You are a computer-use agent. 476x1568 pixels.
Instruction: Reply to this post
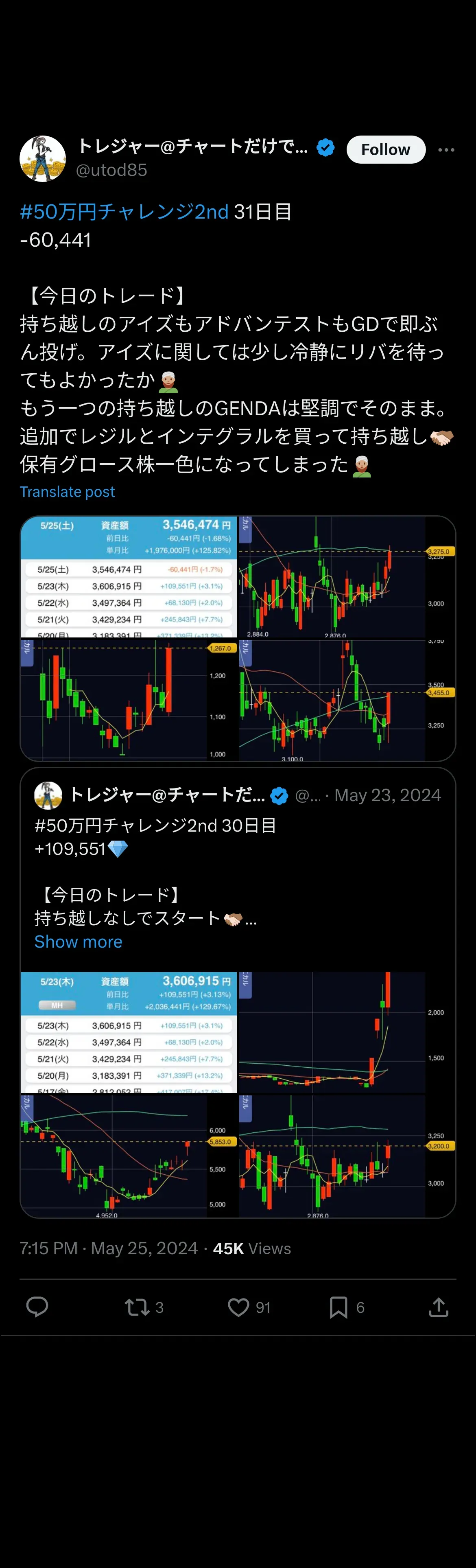coord(37,1307)
